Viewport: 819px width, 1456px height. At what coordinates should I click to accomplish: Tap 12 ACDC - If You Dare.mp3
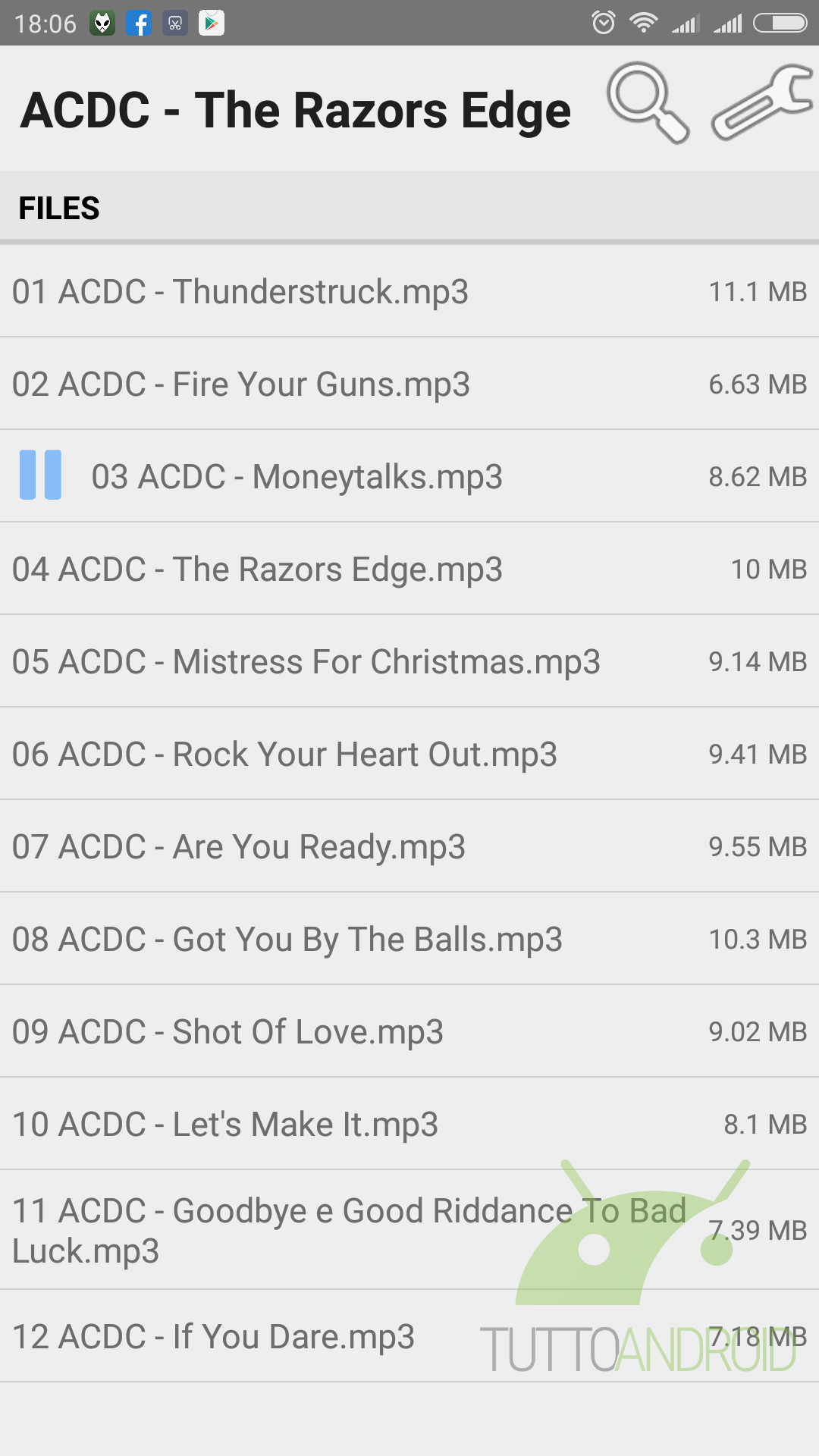coord(409,1336)
